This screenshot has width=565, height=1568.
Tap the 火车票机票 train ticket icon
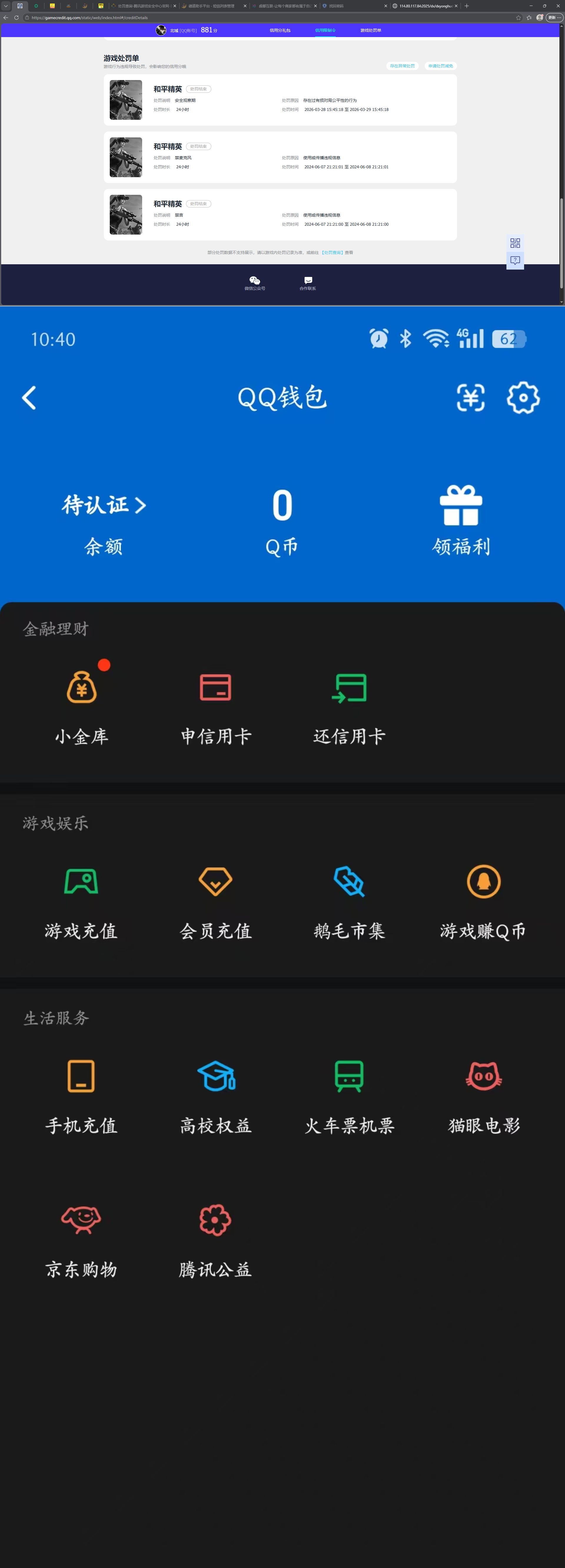(349, 1076)
